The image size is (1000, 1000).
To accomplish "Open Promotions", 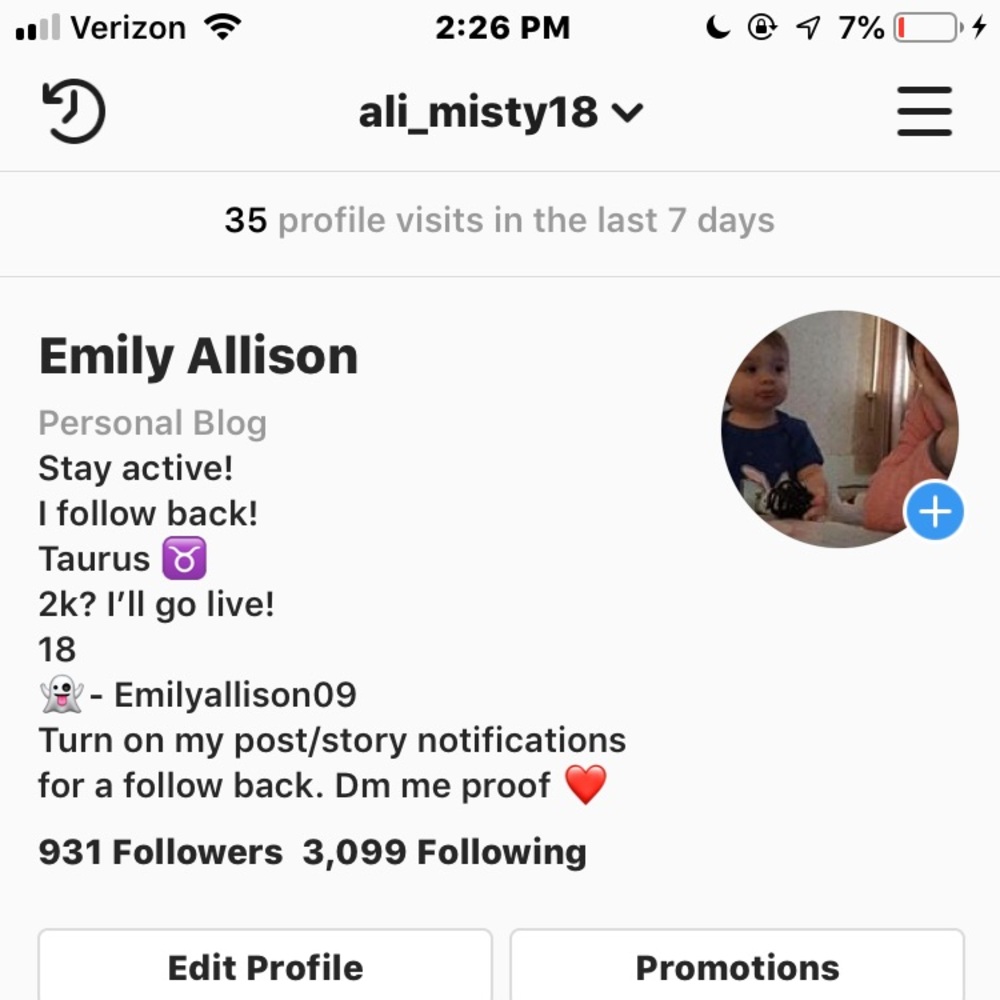I will pos(737,967).
